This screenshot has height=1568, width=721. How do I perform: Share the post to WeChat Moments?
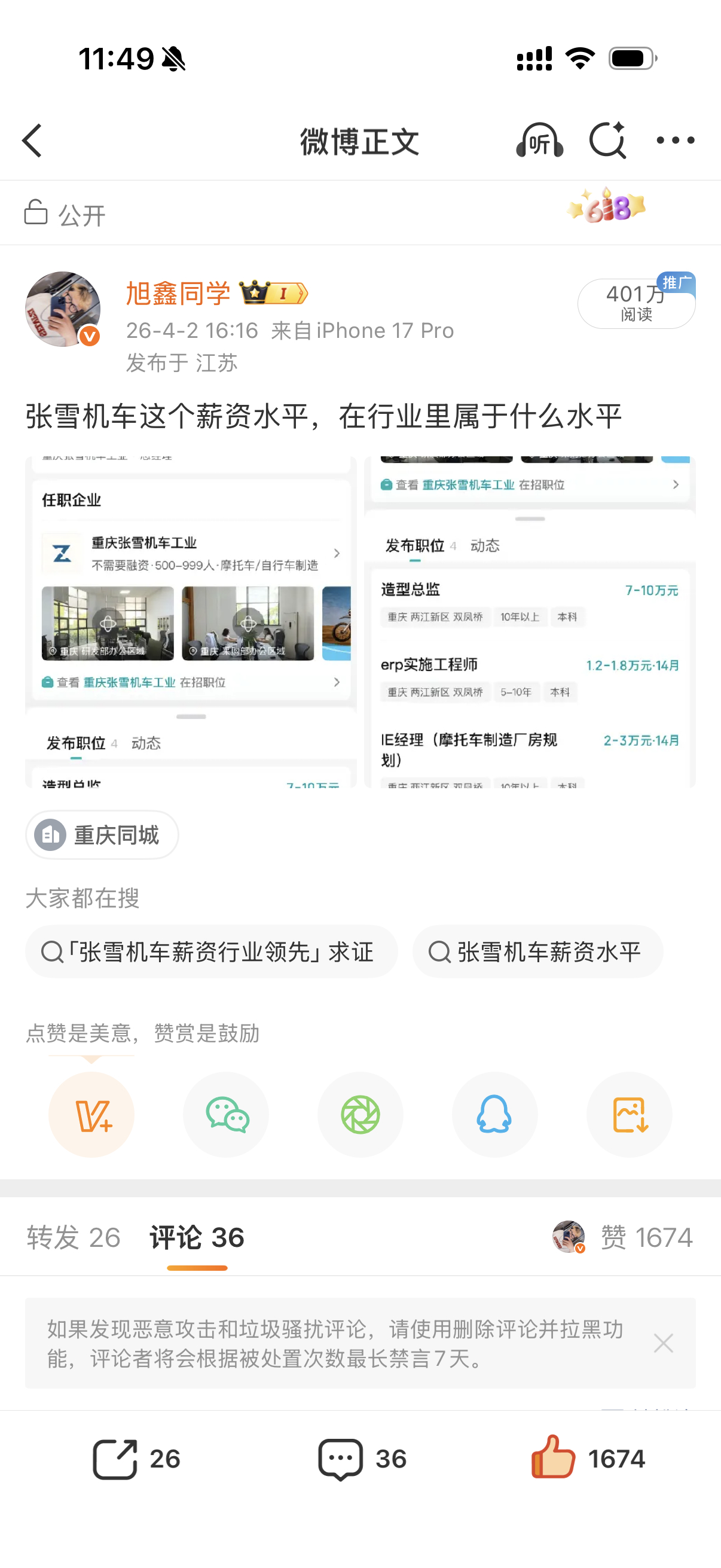point(360,1115)
